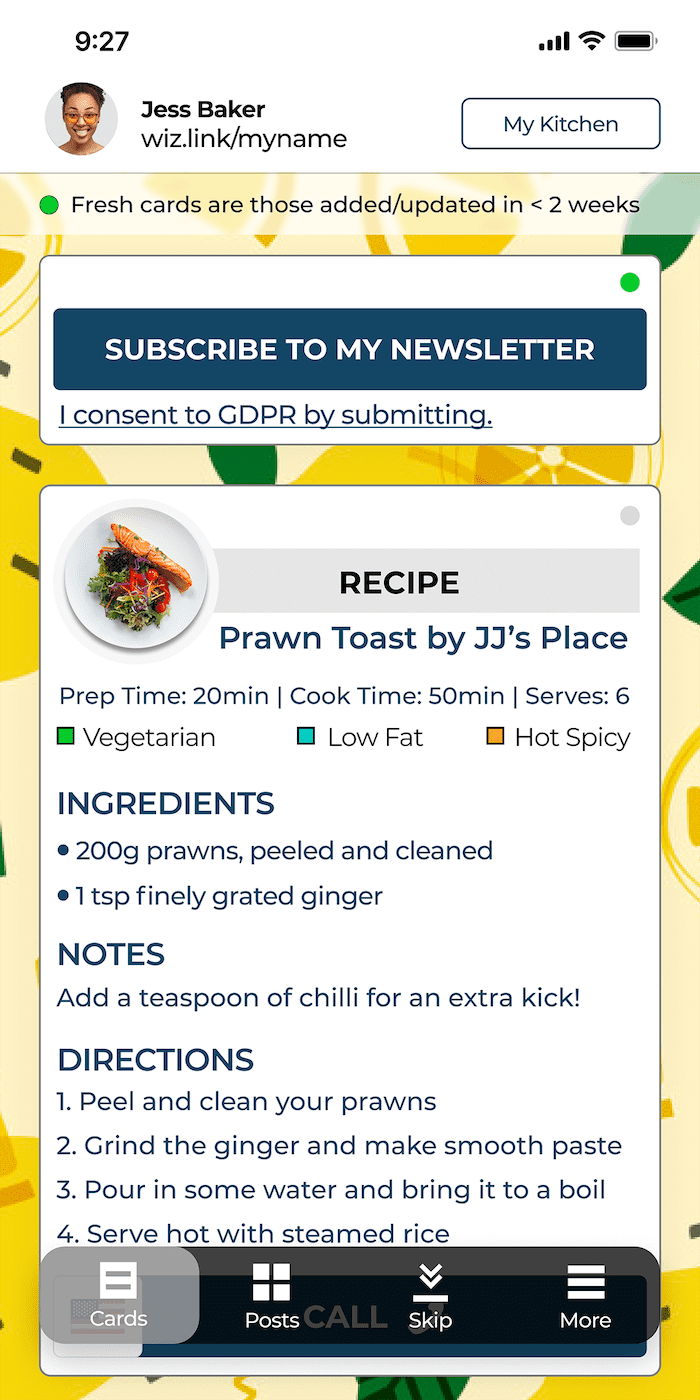Open the Prawn Toast recipe card
Image resolution: width=700 pixels, height=1400 pixels.
pos(423,638)
